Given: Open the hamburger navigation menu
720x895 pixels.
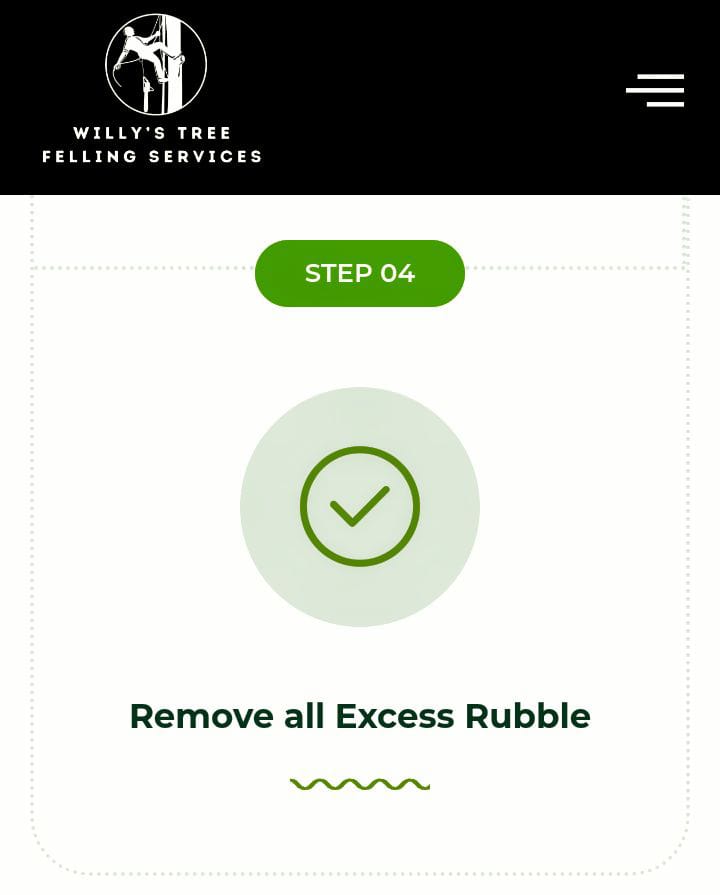Looking at the screenshot, I should coord(655,90).
